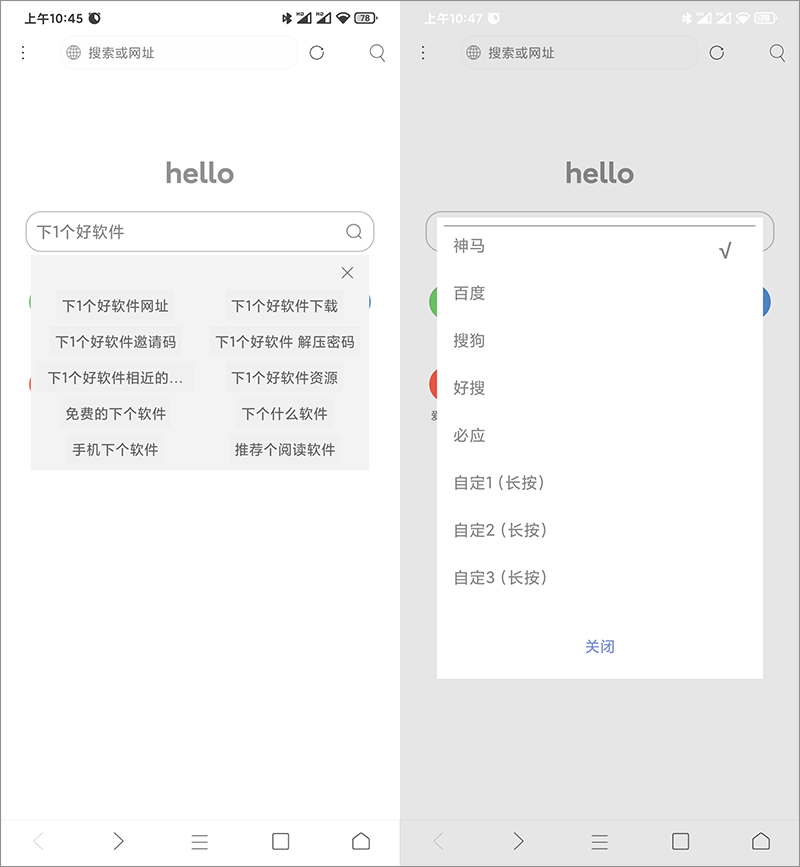Tap the 自定2 custom engine option
Screen dimensions: 800x867
500,530
